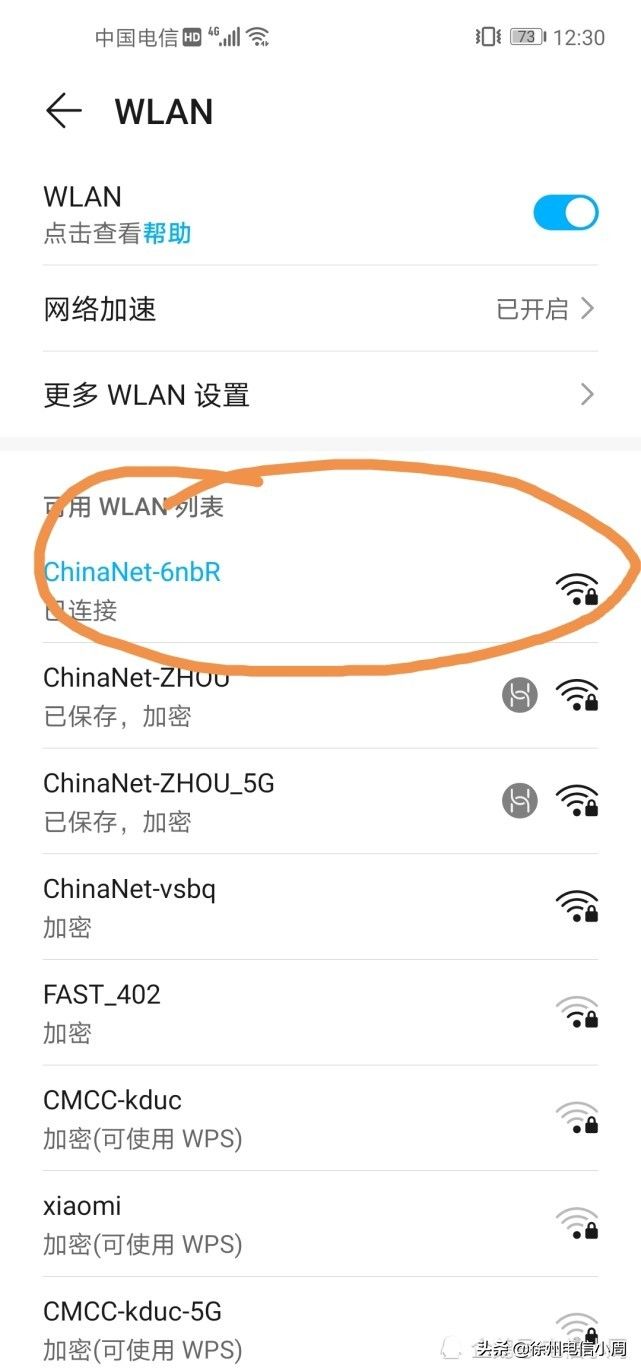The height and width of the screenshot is (1371, 641).
Task: Open 网络加速 settings
Action: (x=320, y=309)
